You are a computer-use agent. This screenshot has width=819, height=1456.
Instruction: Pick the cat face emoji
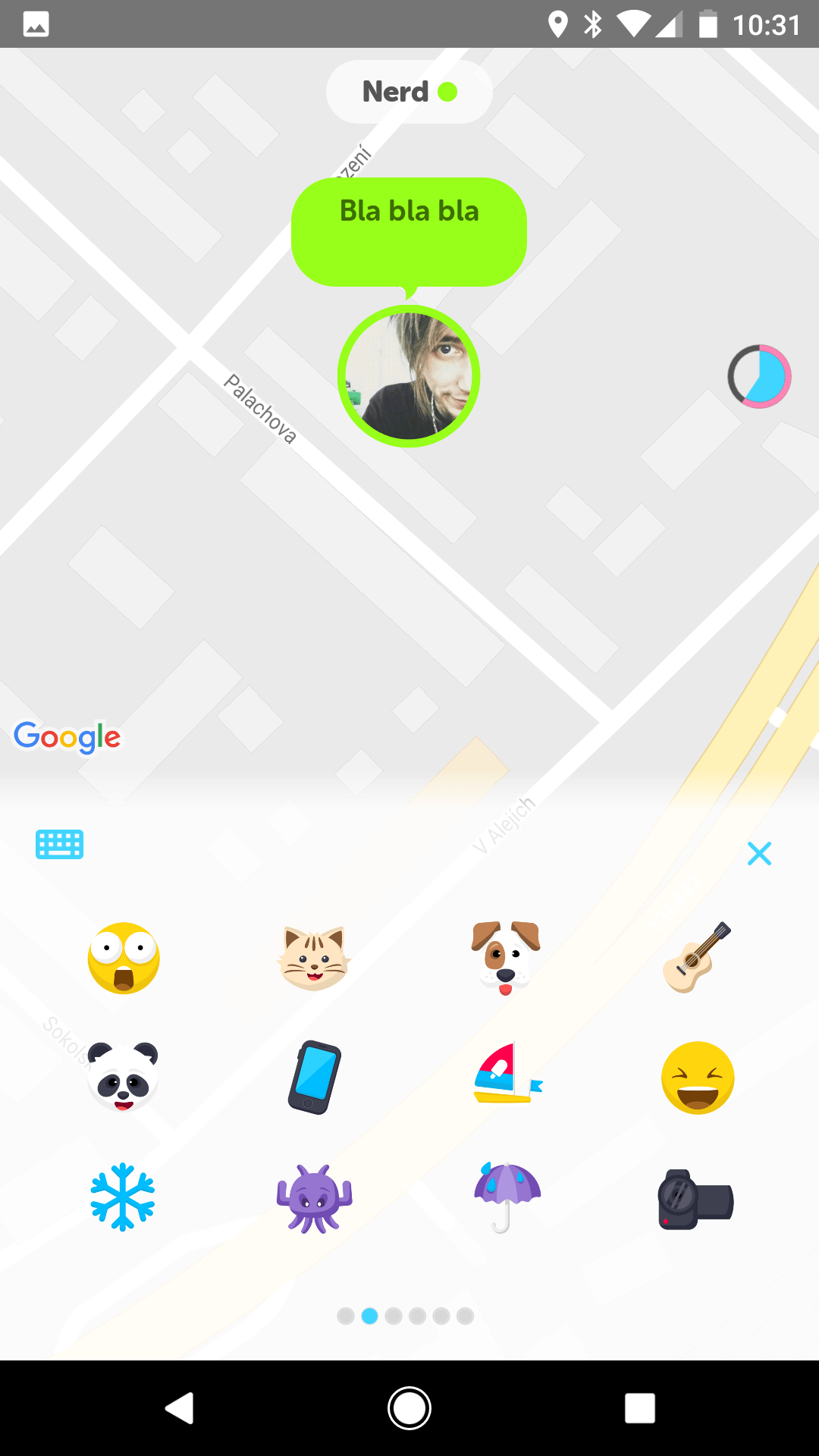click(x=314, y=958)
